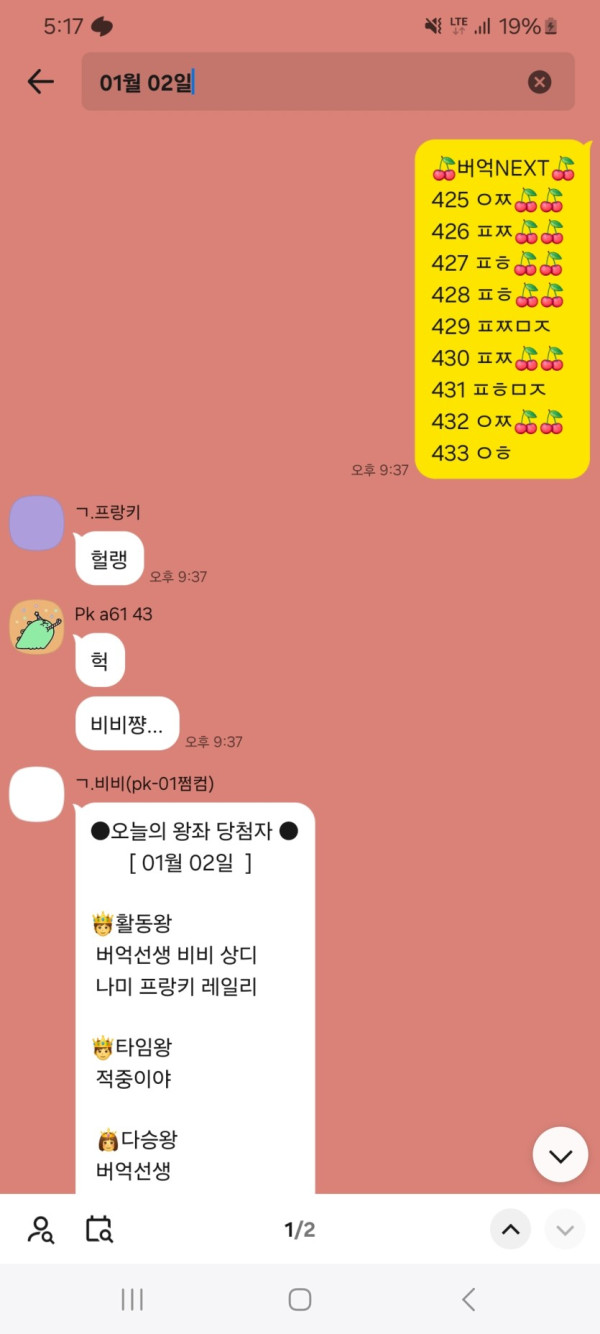Jump to latest messages with down arrow
The height and width of the screenshot is (1334, 600).
pyautogui.click(x=560, y=1155)
